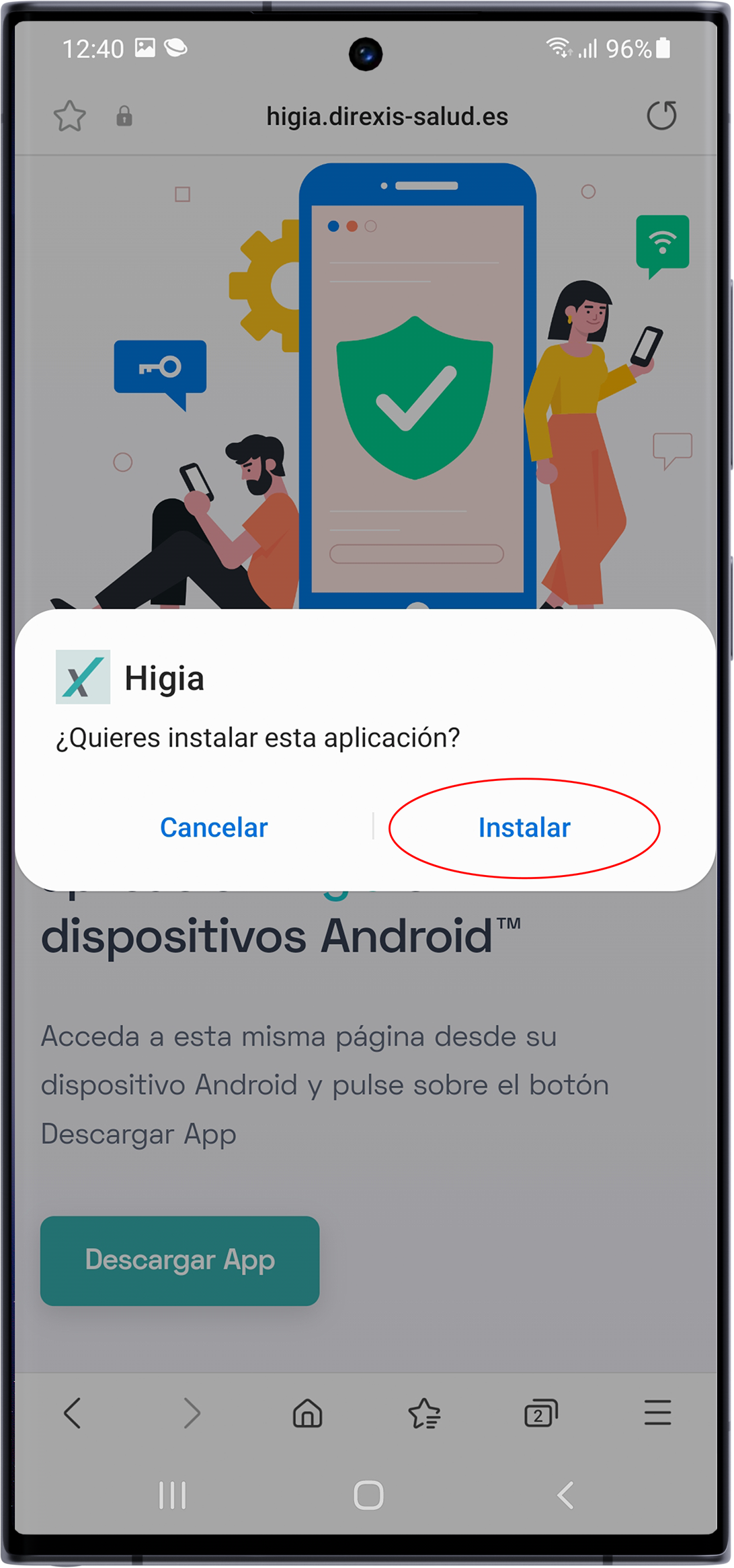Open recent apps from system navigation
This screenshot has width=734, height=1568.
[x=172, y=1495]
